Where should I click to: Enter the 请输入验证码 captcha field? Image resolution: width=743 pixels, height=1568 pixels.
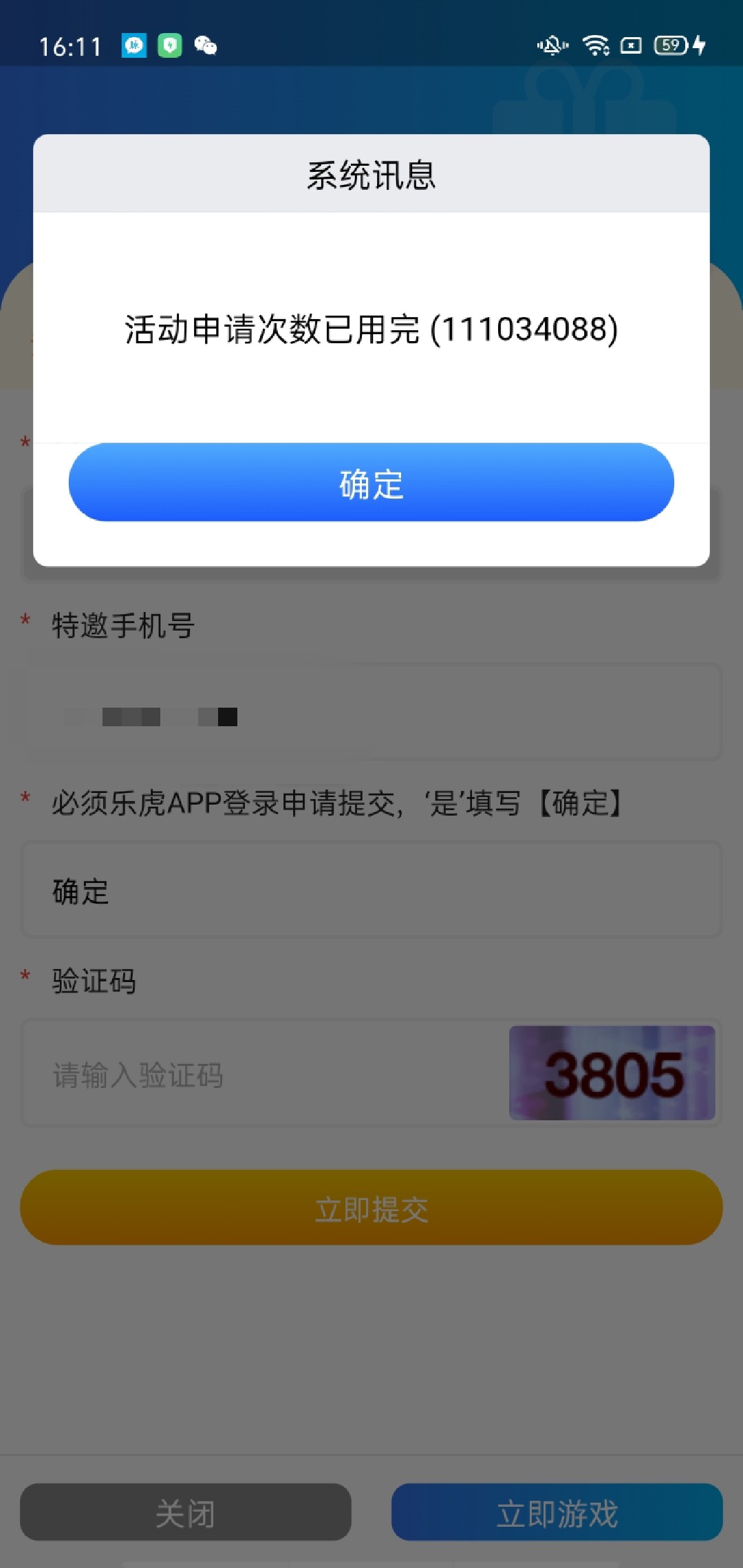265,1074
